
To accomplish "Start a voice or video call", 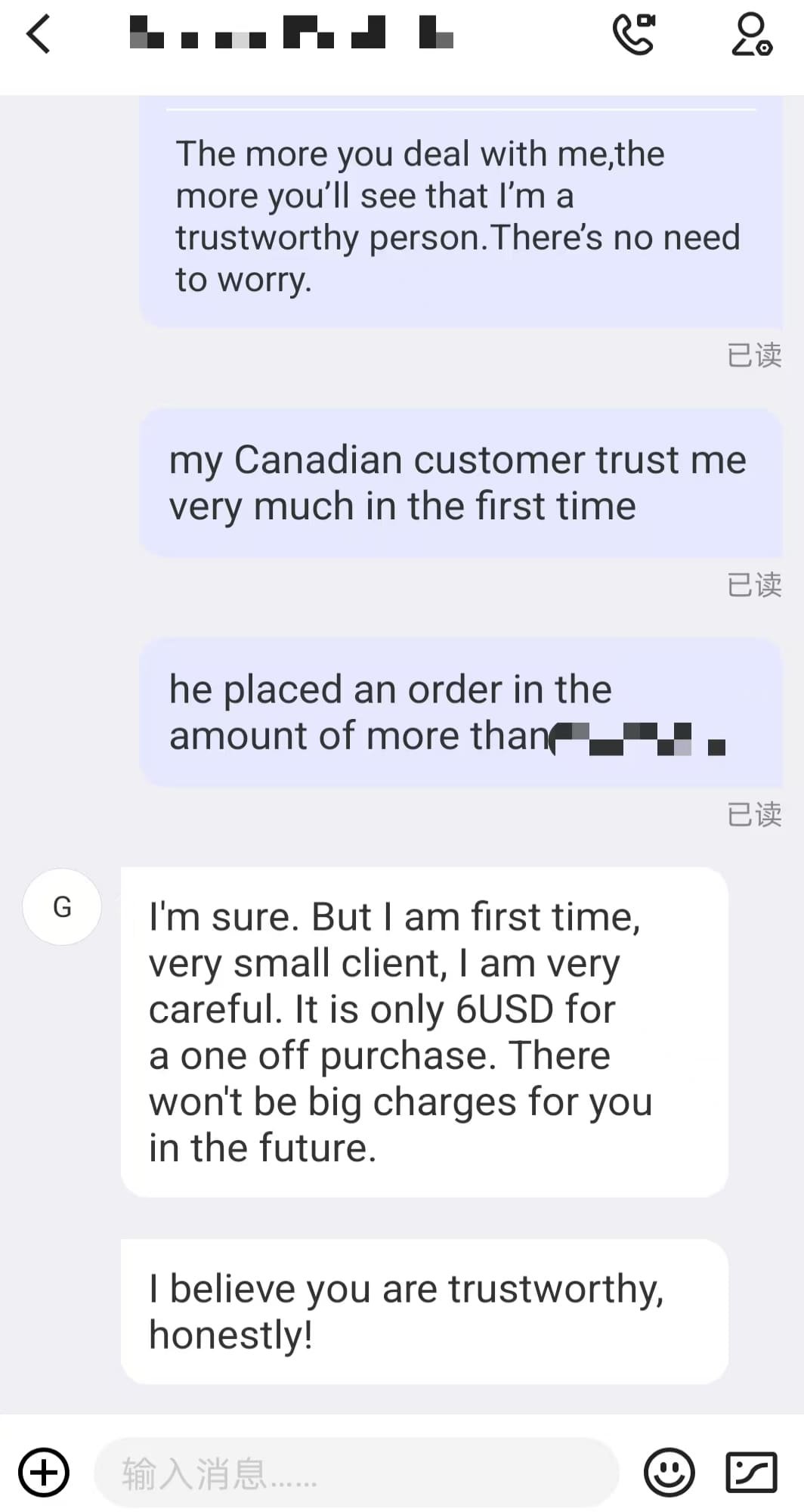I will pos(633,35).
